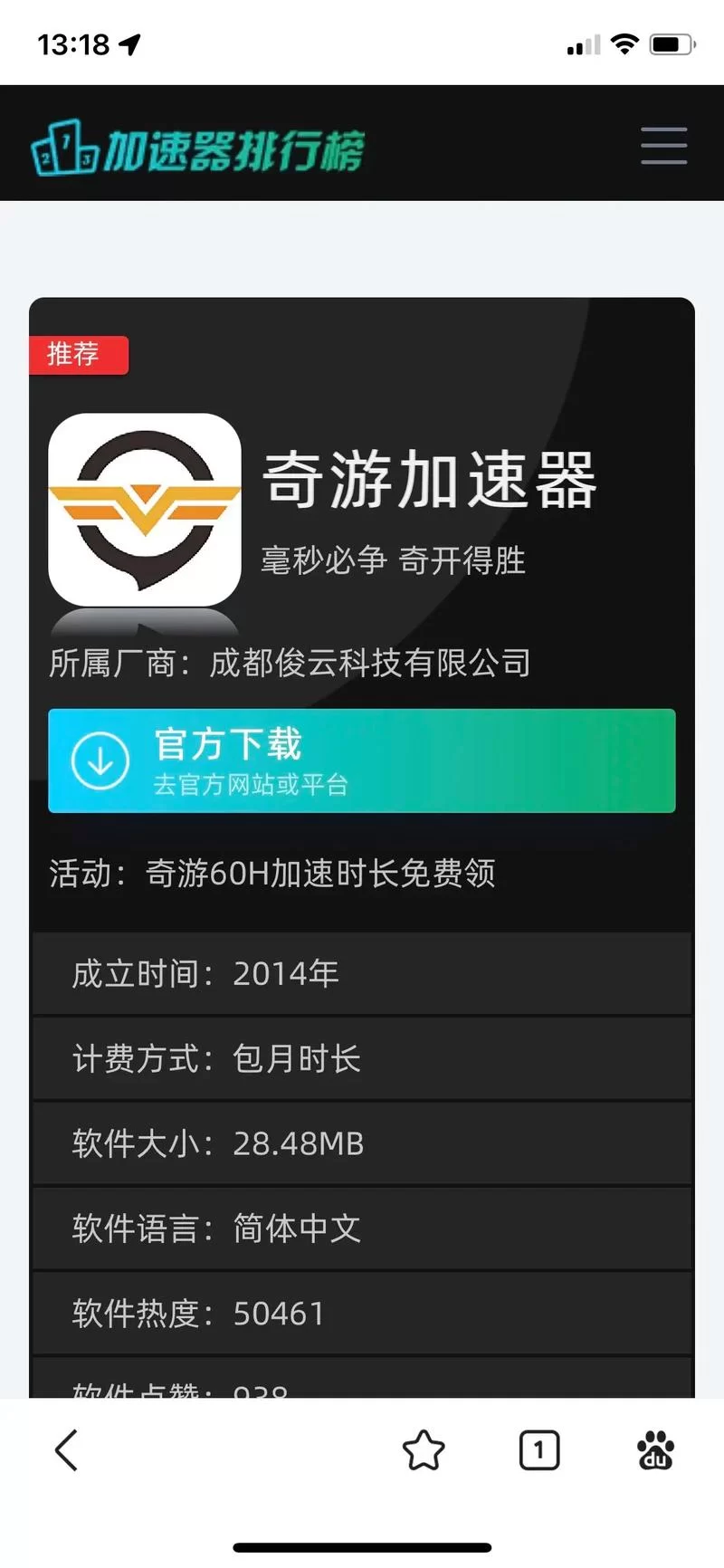Viewport: 724px width, 1568px height.
Task: Select the 计费方式 包月时长 row
Action: [362, 1058]
